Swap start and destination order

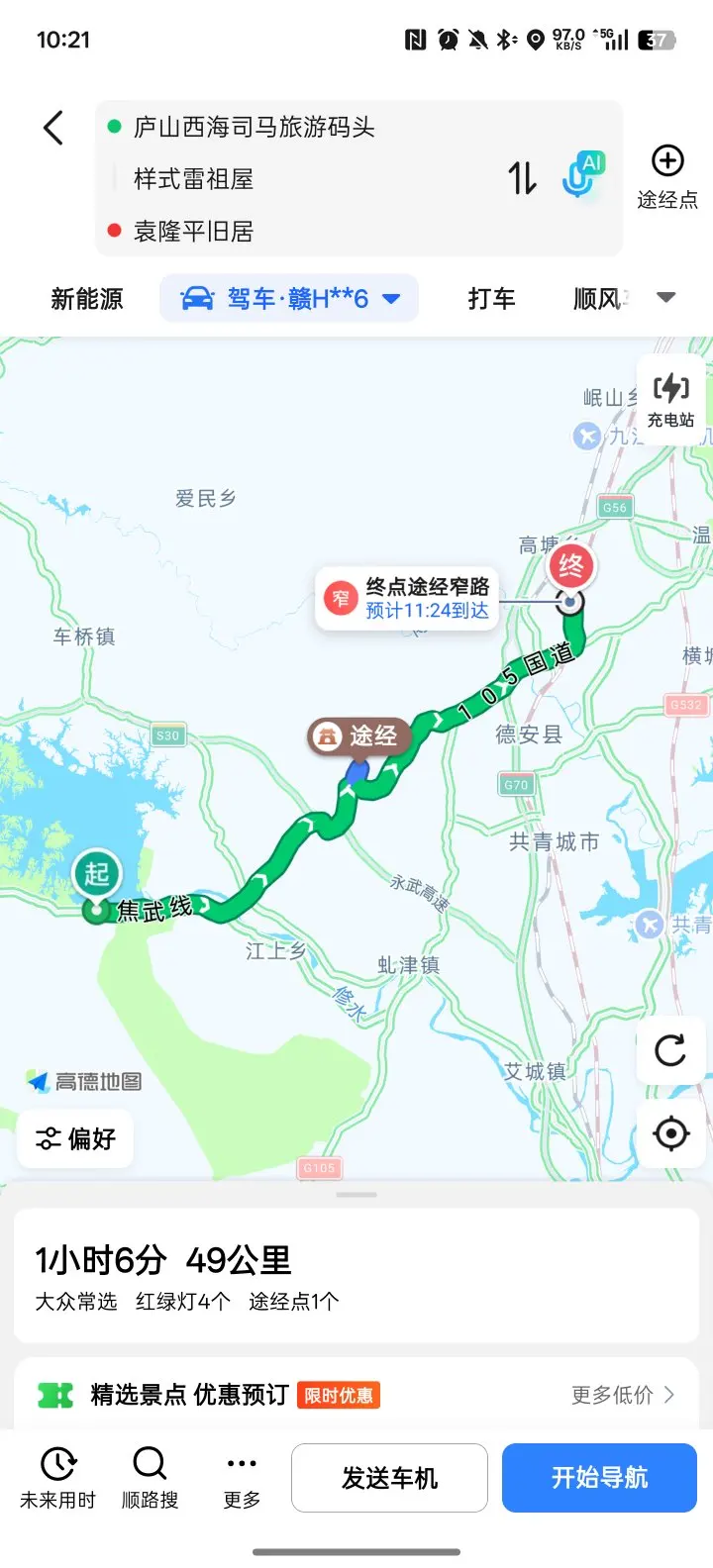[x=522, y=179]
